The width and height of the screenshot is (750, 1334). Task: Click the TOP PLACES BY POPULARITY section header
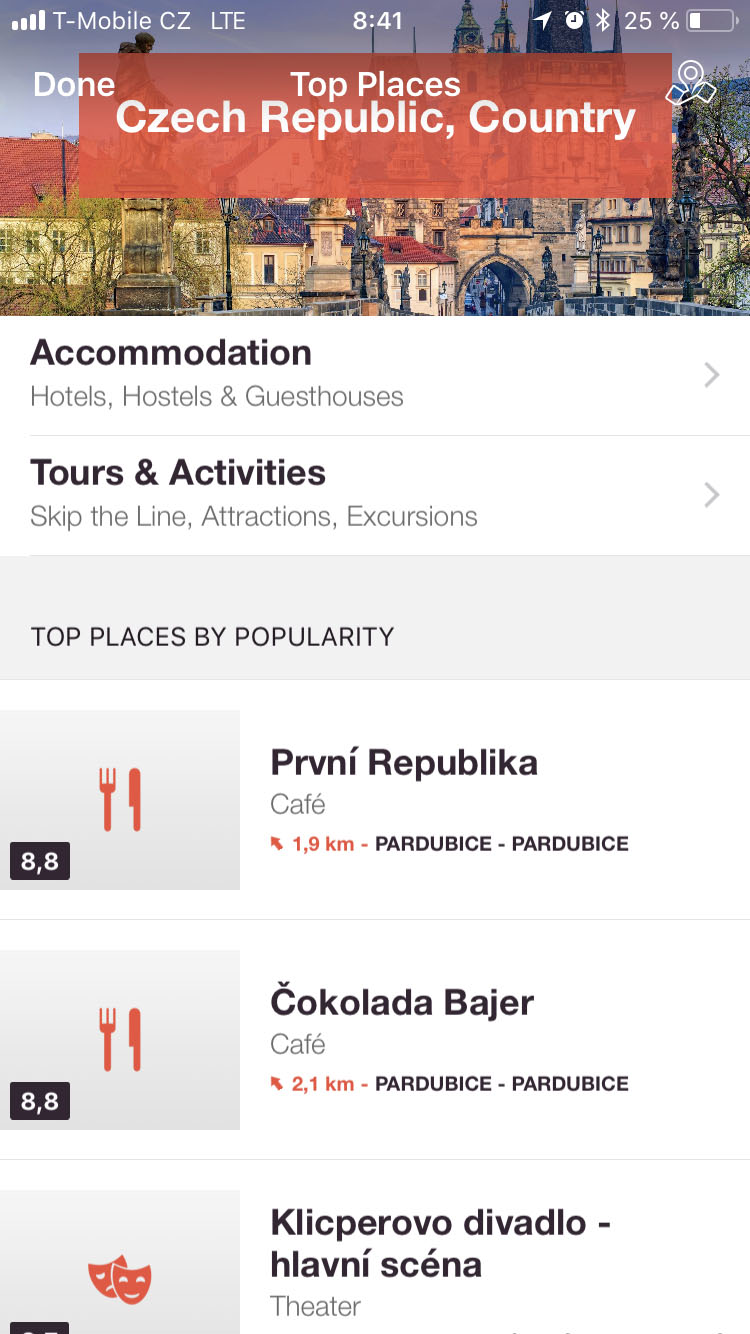coord(212,636)
